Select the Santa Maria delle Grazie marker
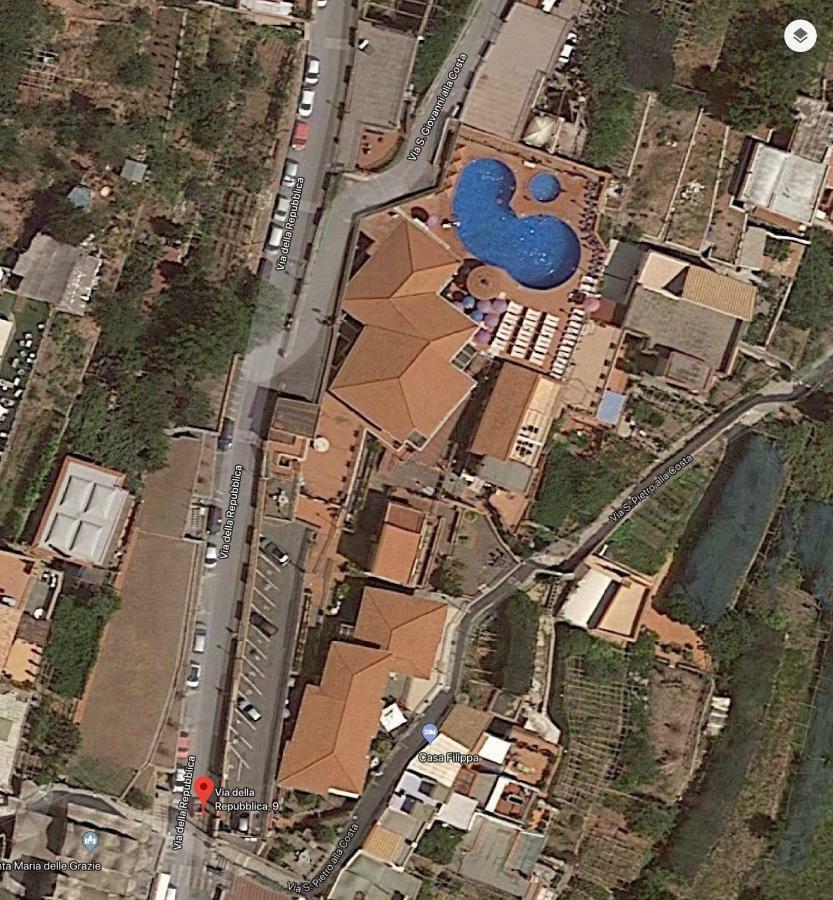Viewport: 833px width, 900px height. click(90, 839)
